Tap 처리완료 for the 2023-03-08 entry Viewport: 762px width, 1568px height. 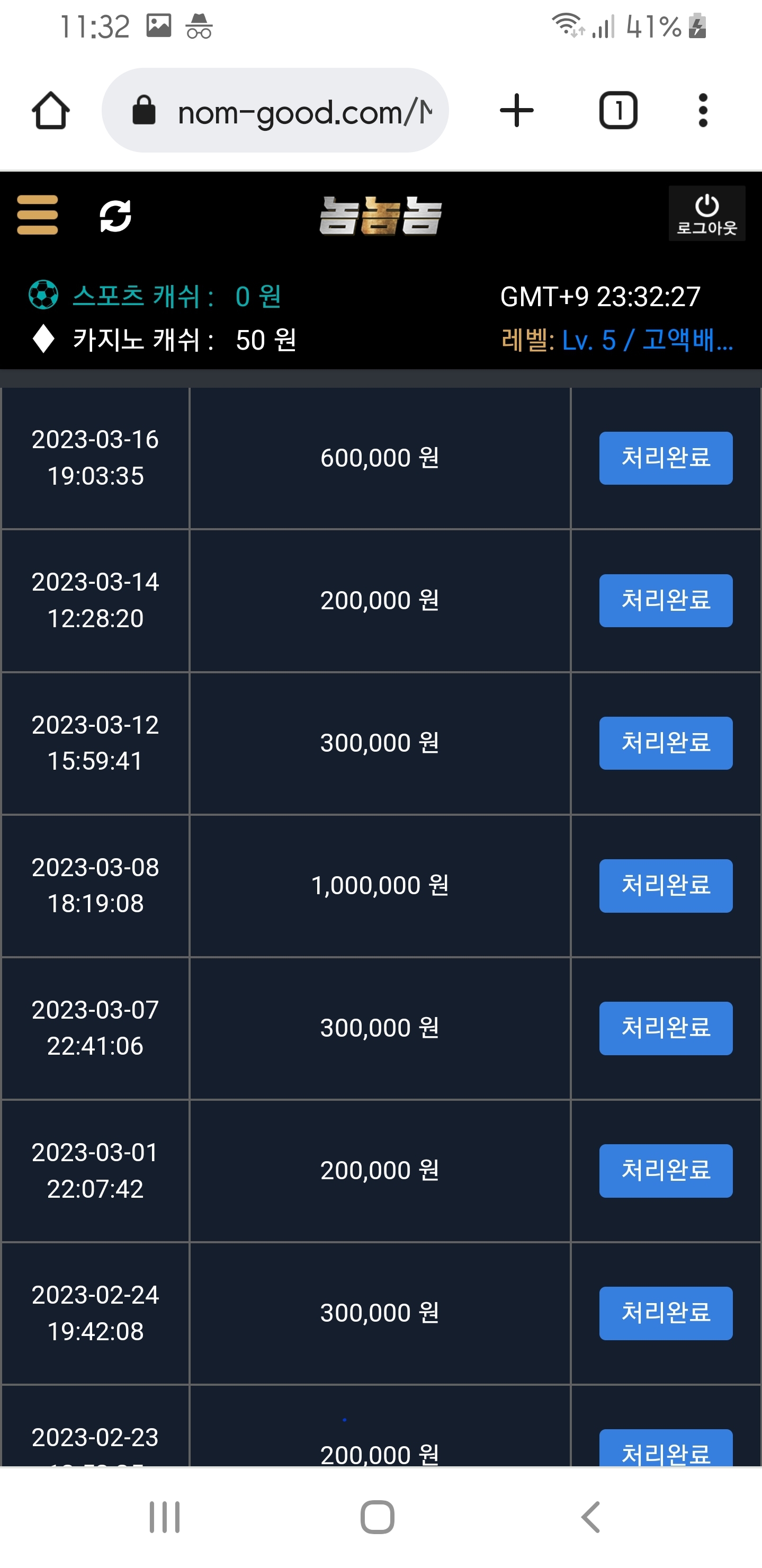[666, 886]
